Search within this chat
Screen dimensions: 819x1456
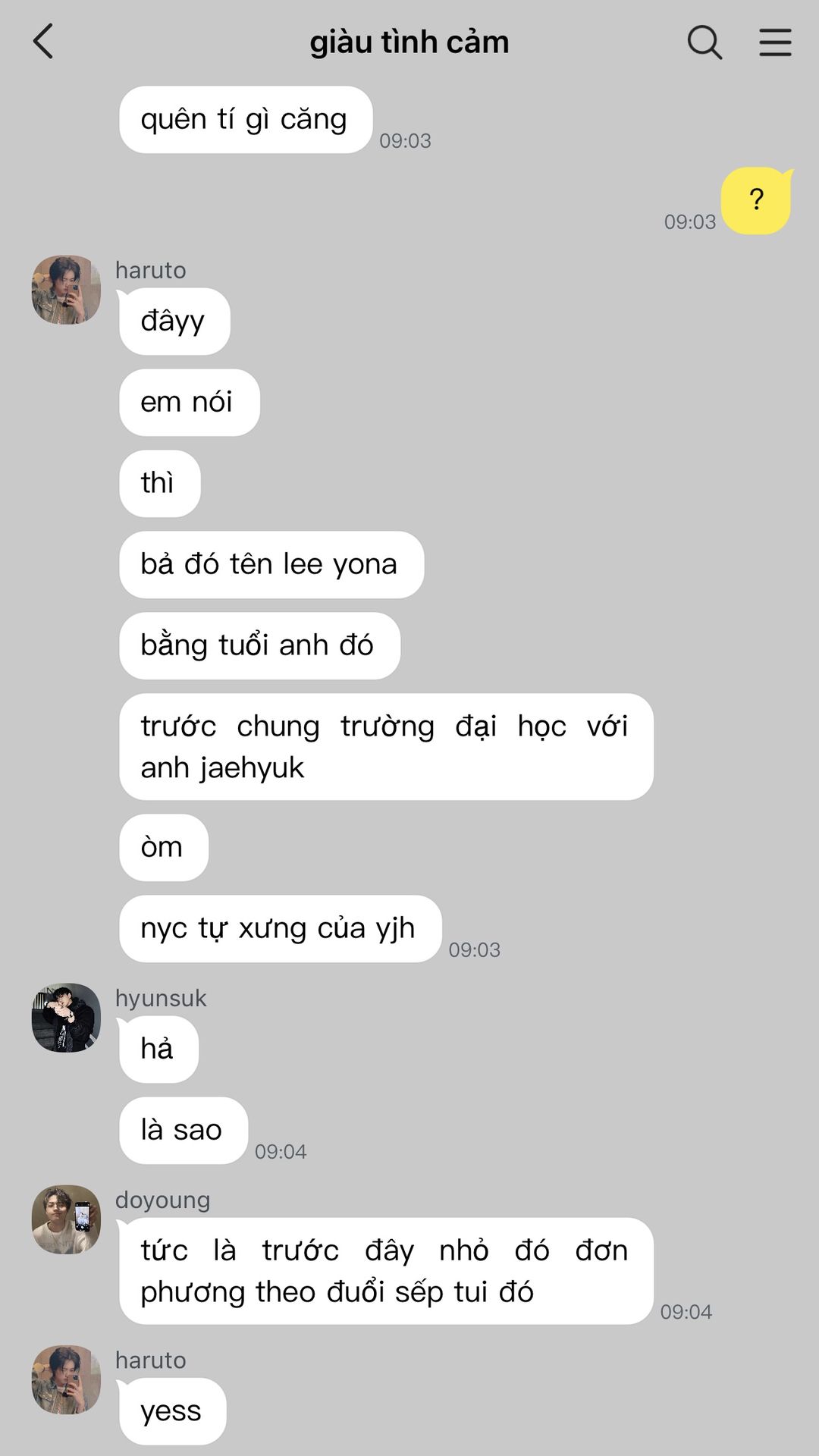[704, 42]
